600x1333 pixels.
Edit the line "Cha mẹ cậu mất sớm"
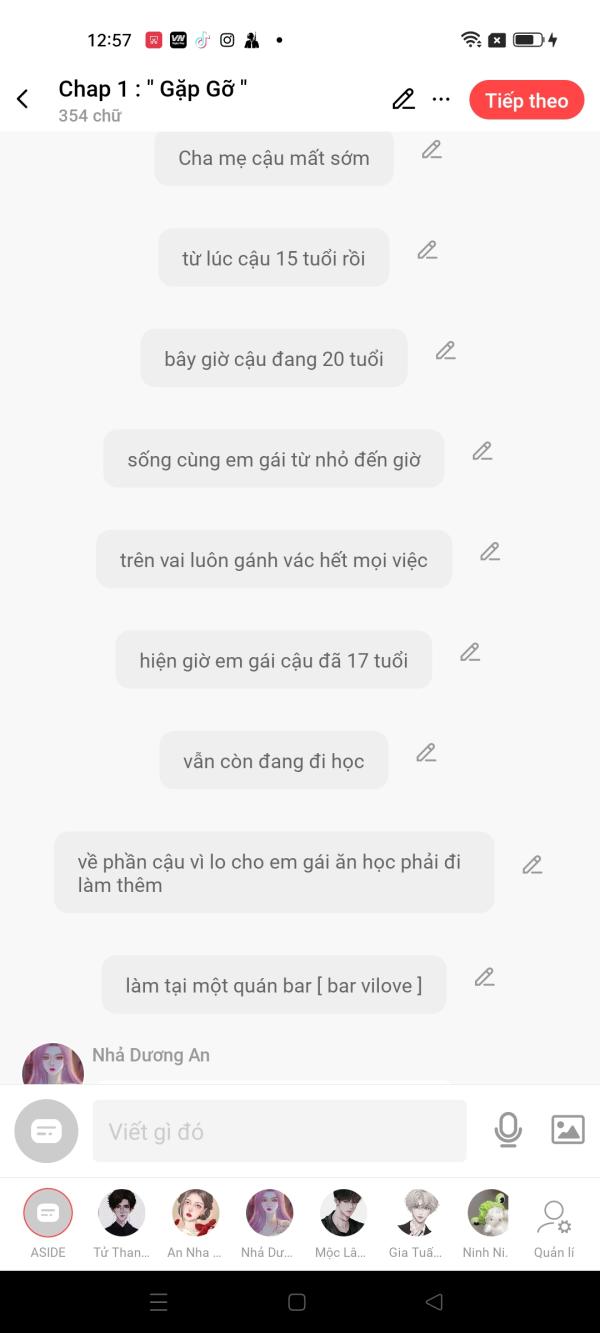pyautogui.click(x=431, y=150)
